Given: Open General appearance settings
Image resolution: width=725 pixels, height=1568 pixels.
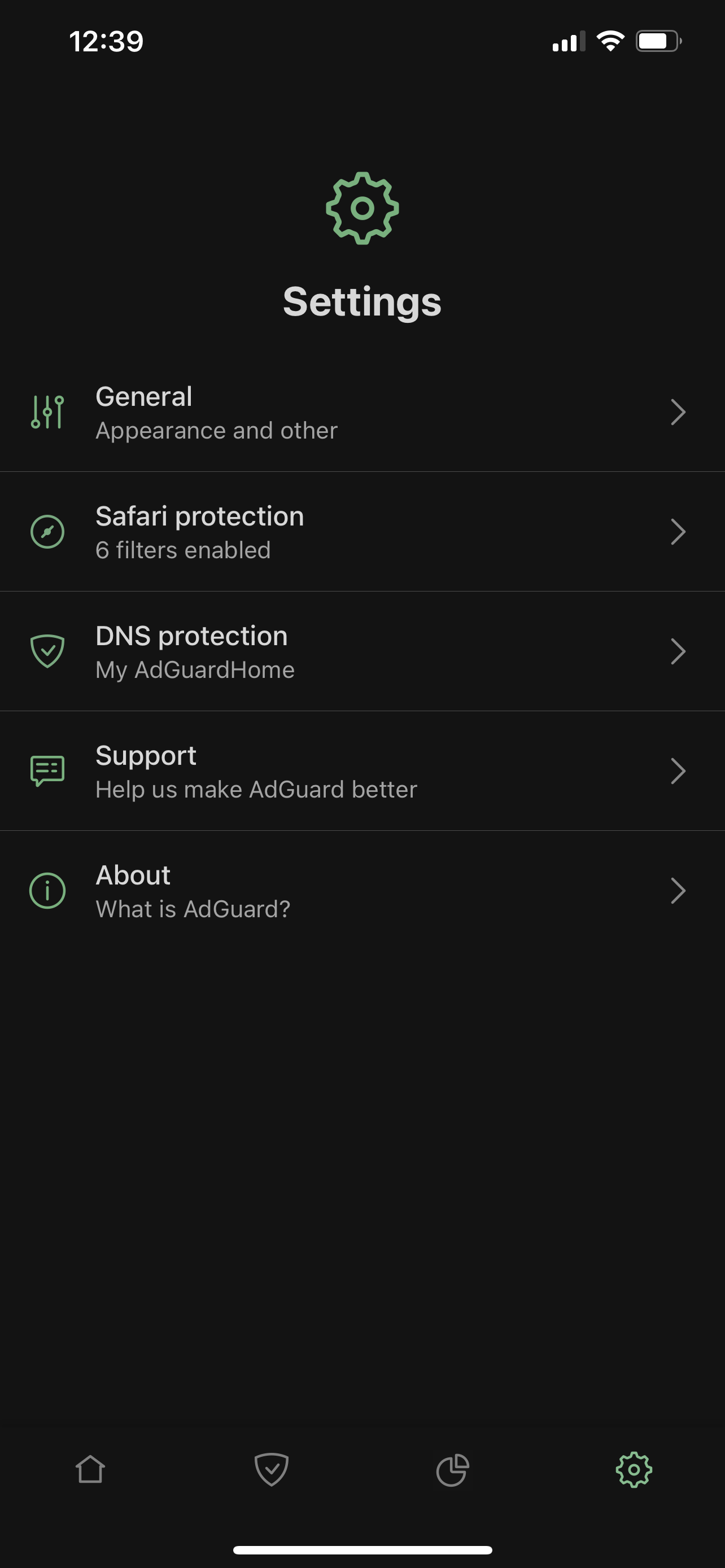Looking at the screenshot, I should (x=362, y=412).
